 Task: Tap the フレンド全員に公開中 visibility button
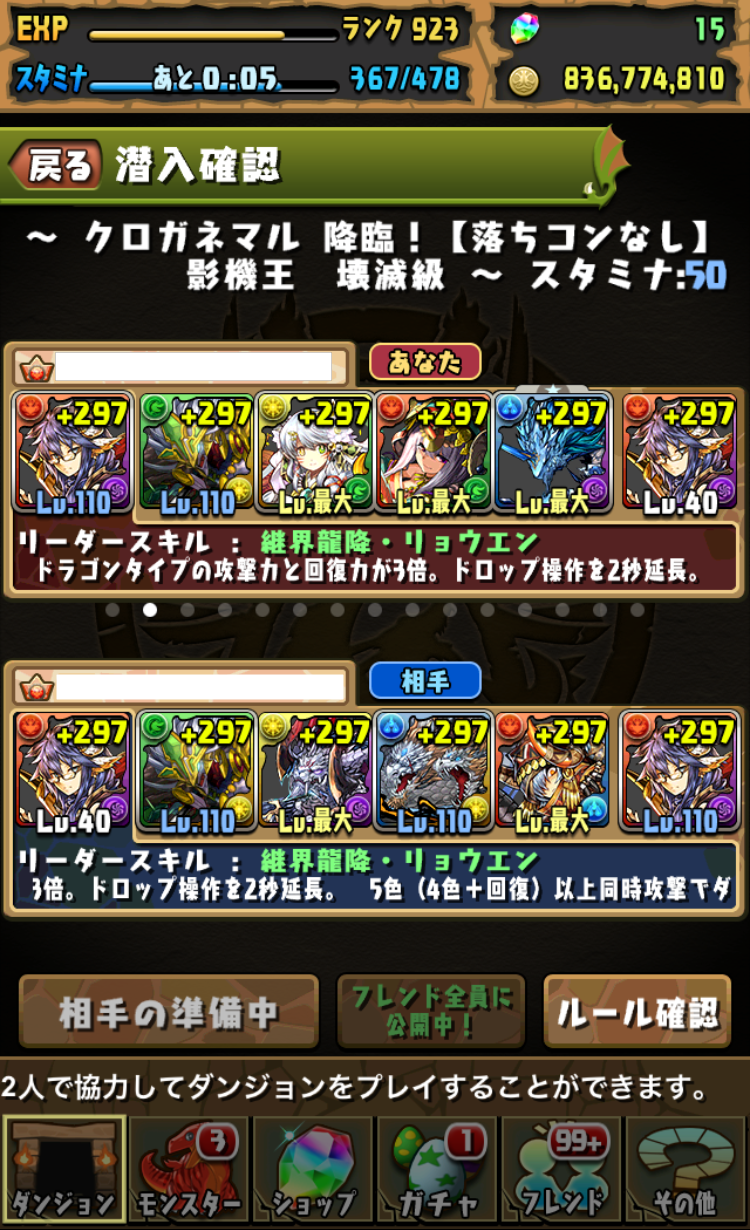[x=431, y=1011]
